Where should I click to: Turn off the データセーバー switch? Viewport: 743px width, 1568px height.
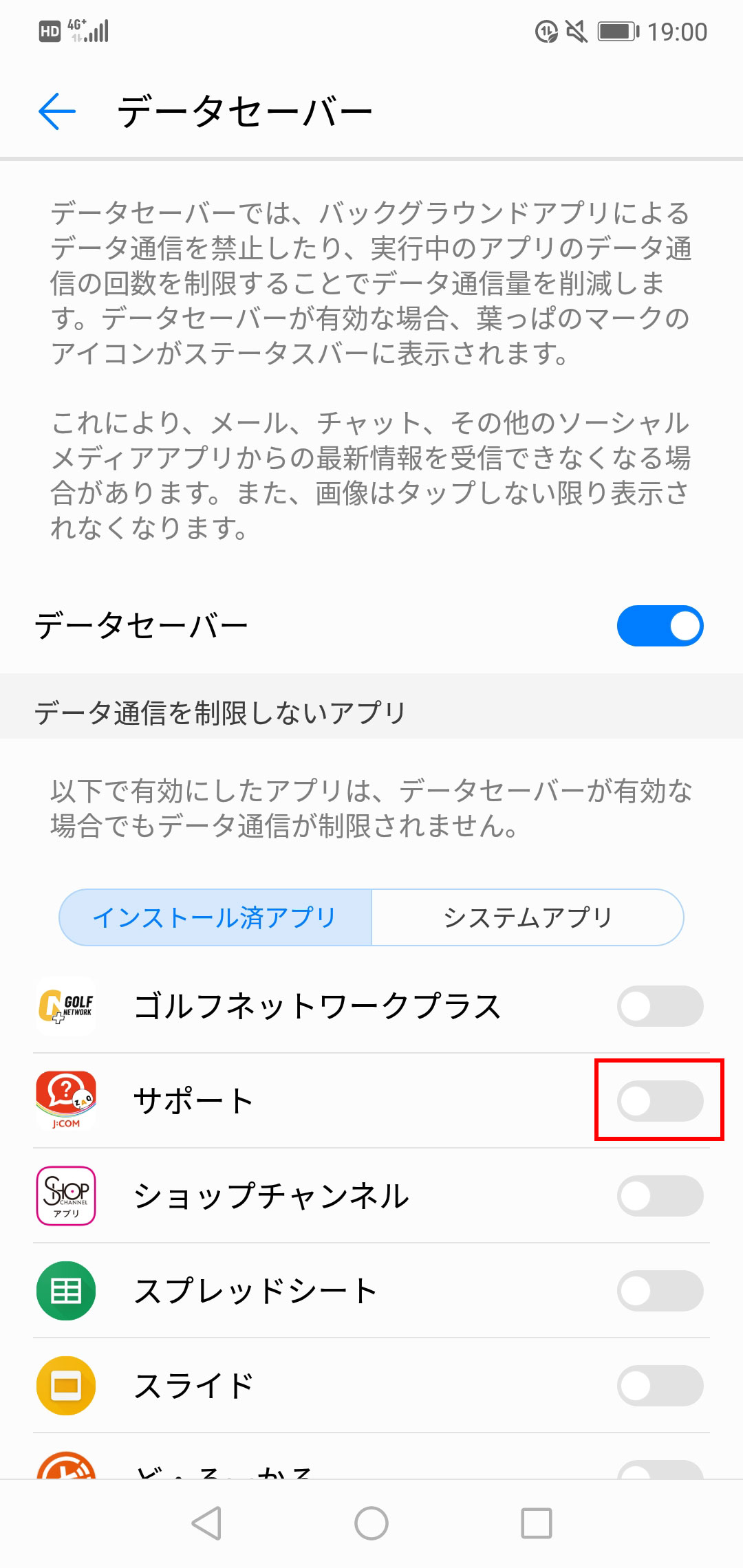(x=659, y=626)
